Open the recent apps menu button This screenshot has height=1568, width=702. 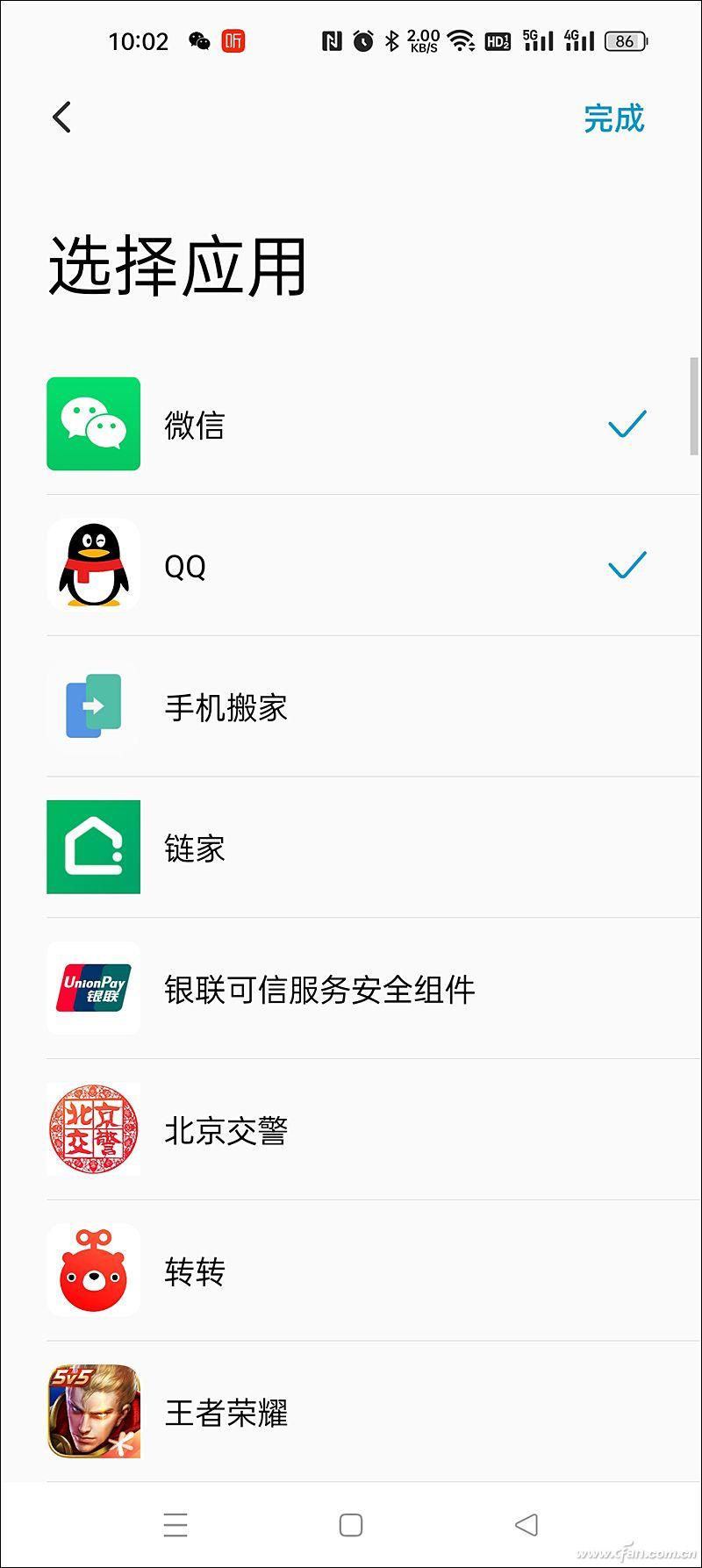point(175,1525)
